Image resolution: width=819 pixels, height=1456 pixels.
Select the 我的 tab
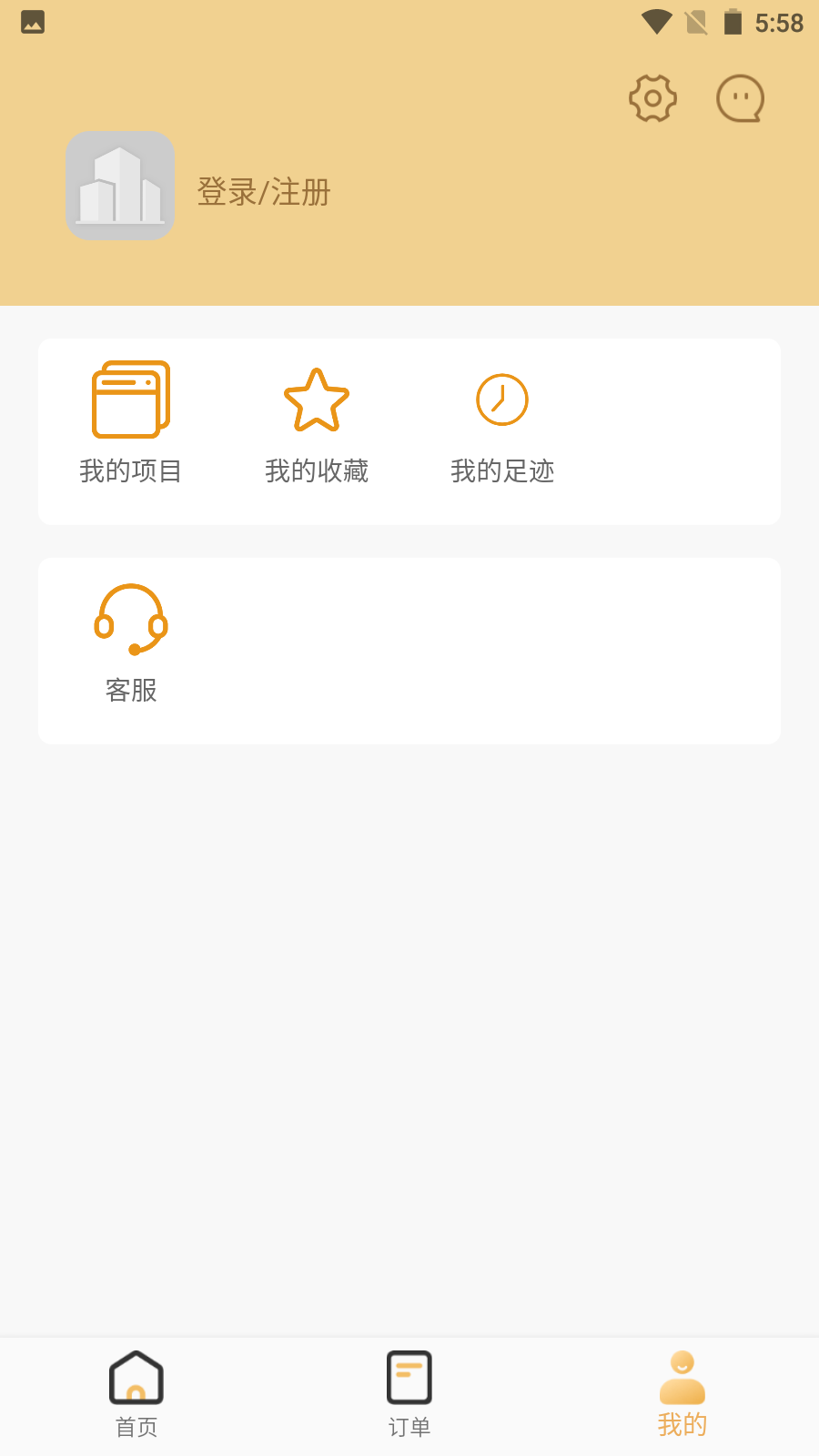pyautogui.click(x=682, y=1394)
